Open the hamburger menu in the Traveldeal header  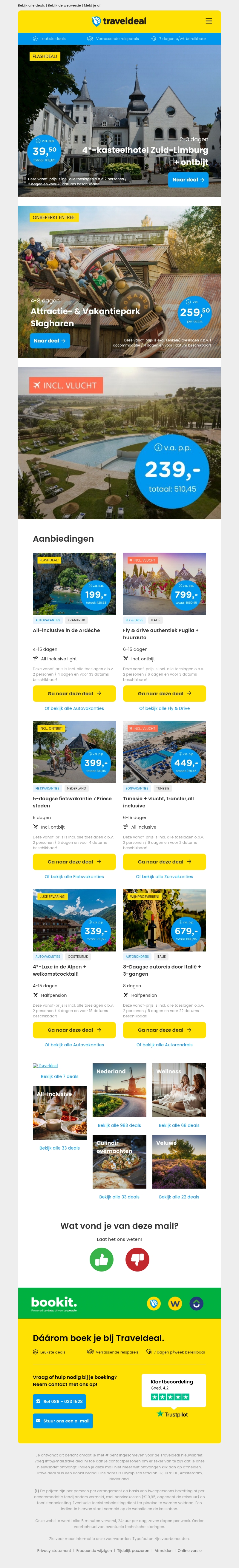(209, 21)
